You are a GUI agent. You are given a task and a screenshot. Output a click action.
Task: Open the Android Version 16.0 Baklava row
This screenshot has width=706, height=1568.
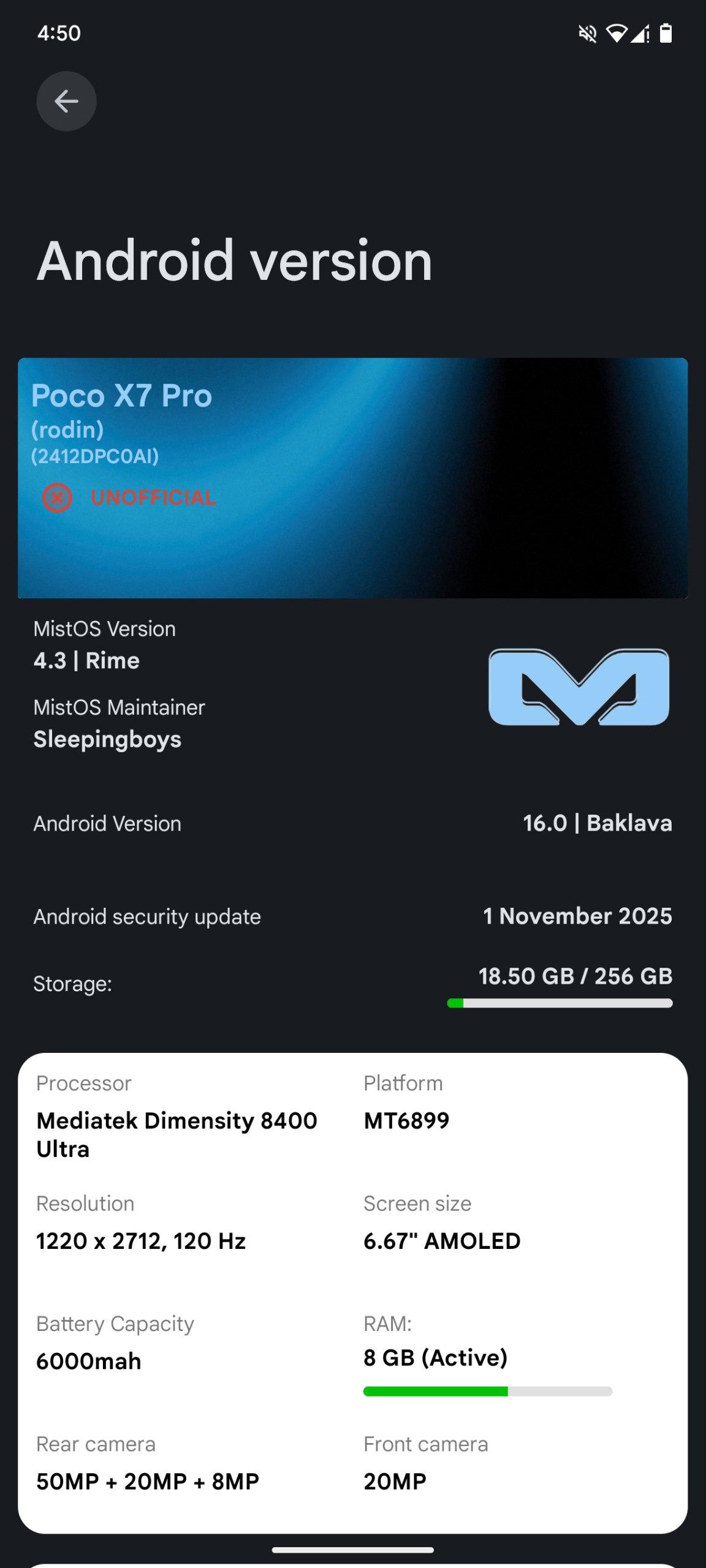click(352, 823)
